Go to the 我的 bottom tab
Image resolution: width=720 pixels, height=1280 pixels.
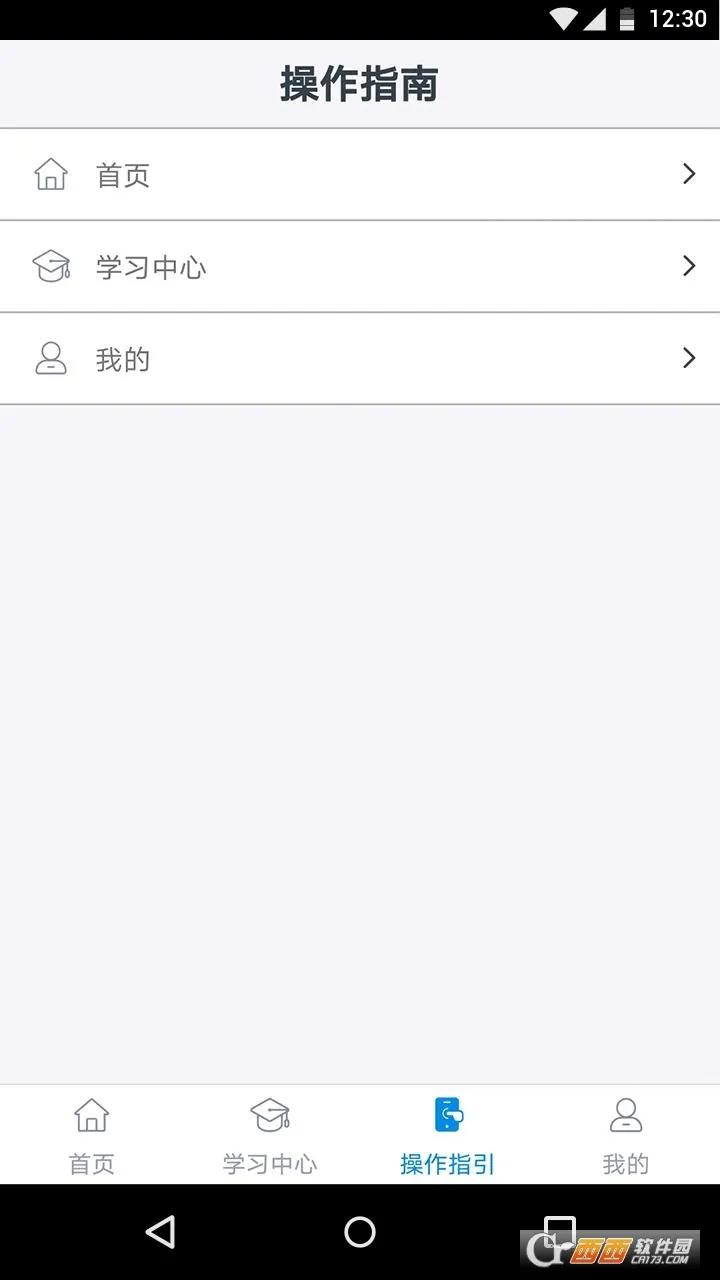tap(626, 1136)
